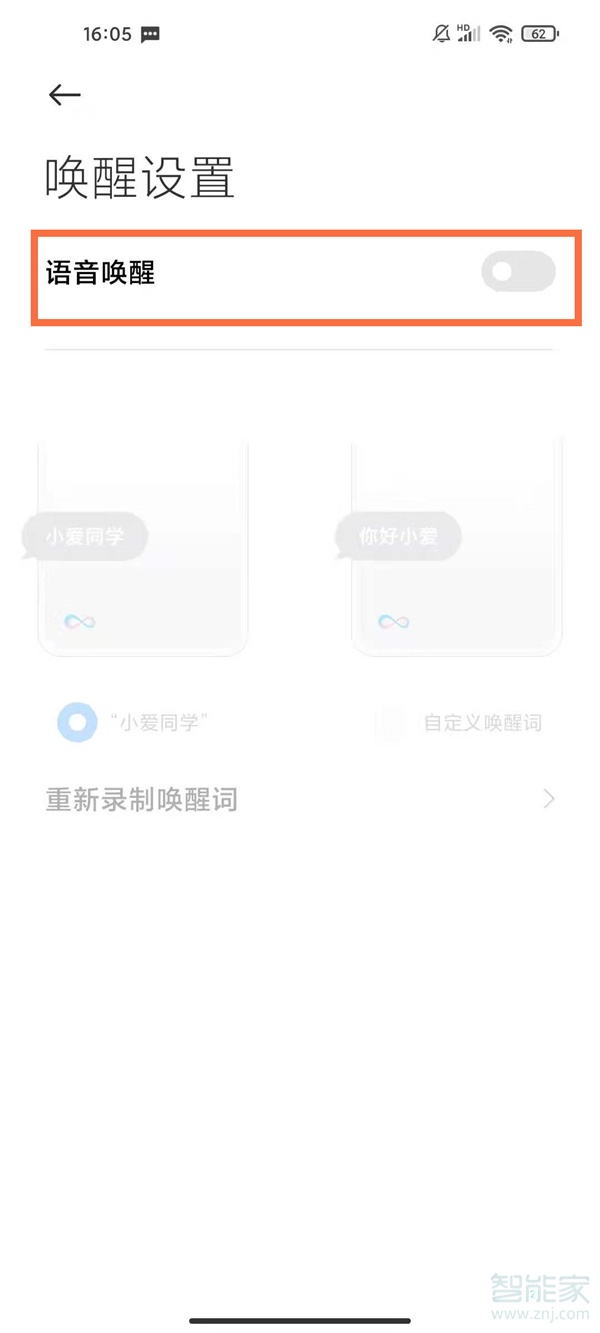Tap the 你好小爱 phone preview card
Image resolution: width=600 pixels, height=1333 pixels.
[456, 545]
